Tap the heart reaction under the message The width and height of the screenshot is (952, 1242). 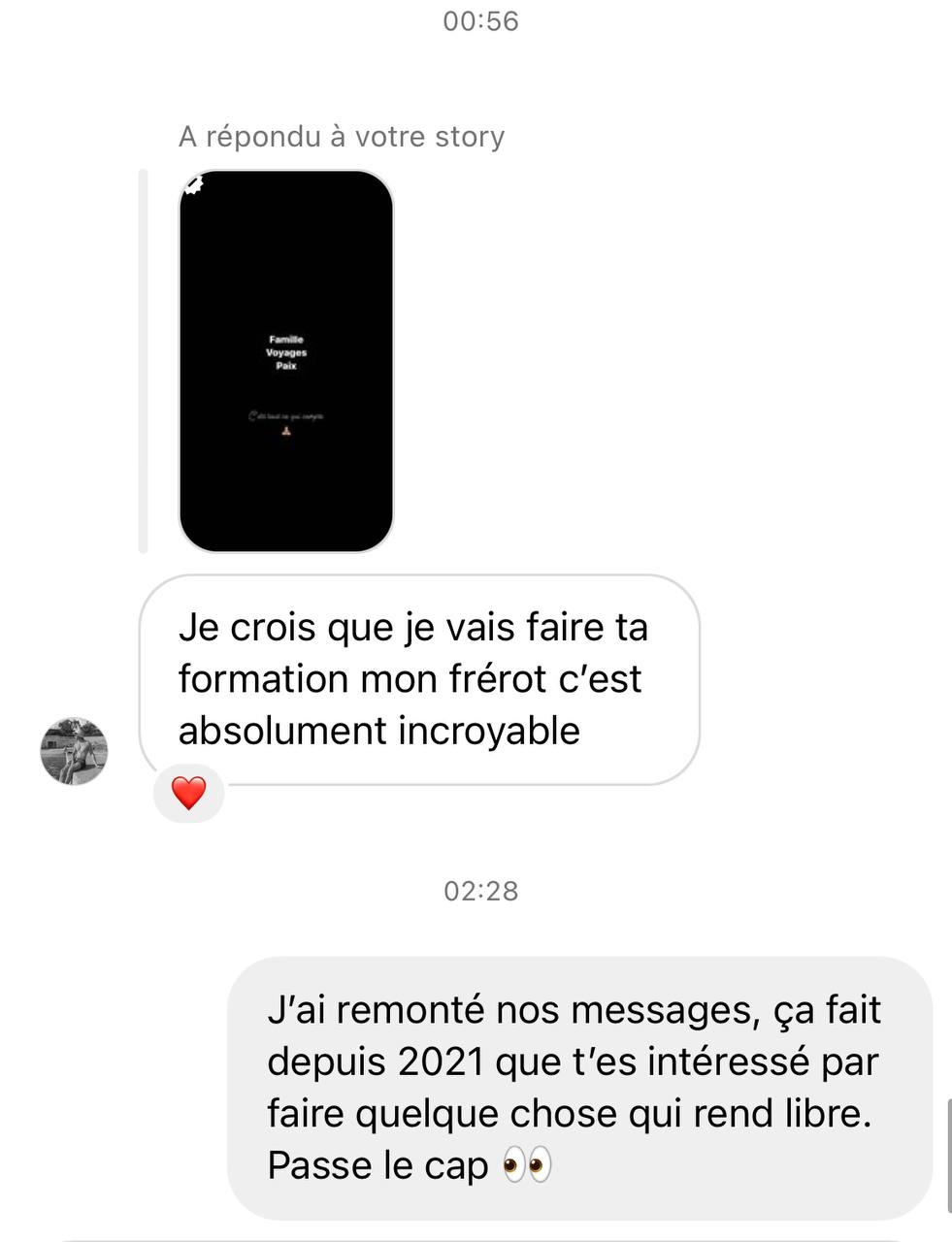[188, 793]
